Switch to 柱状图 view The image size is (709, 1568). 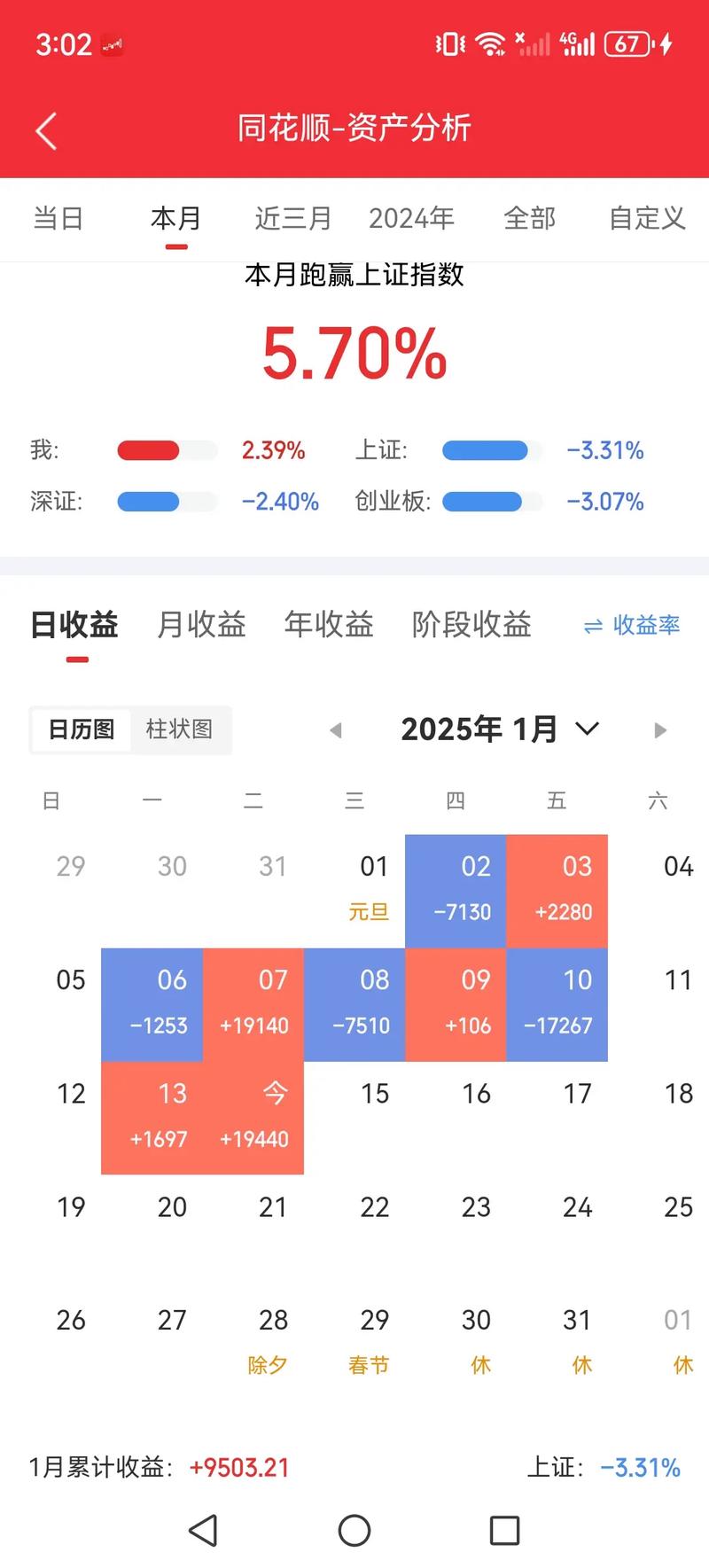180,729
